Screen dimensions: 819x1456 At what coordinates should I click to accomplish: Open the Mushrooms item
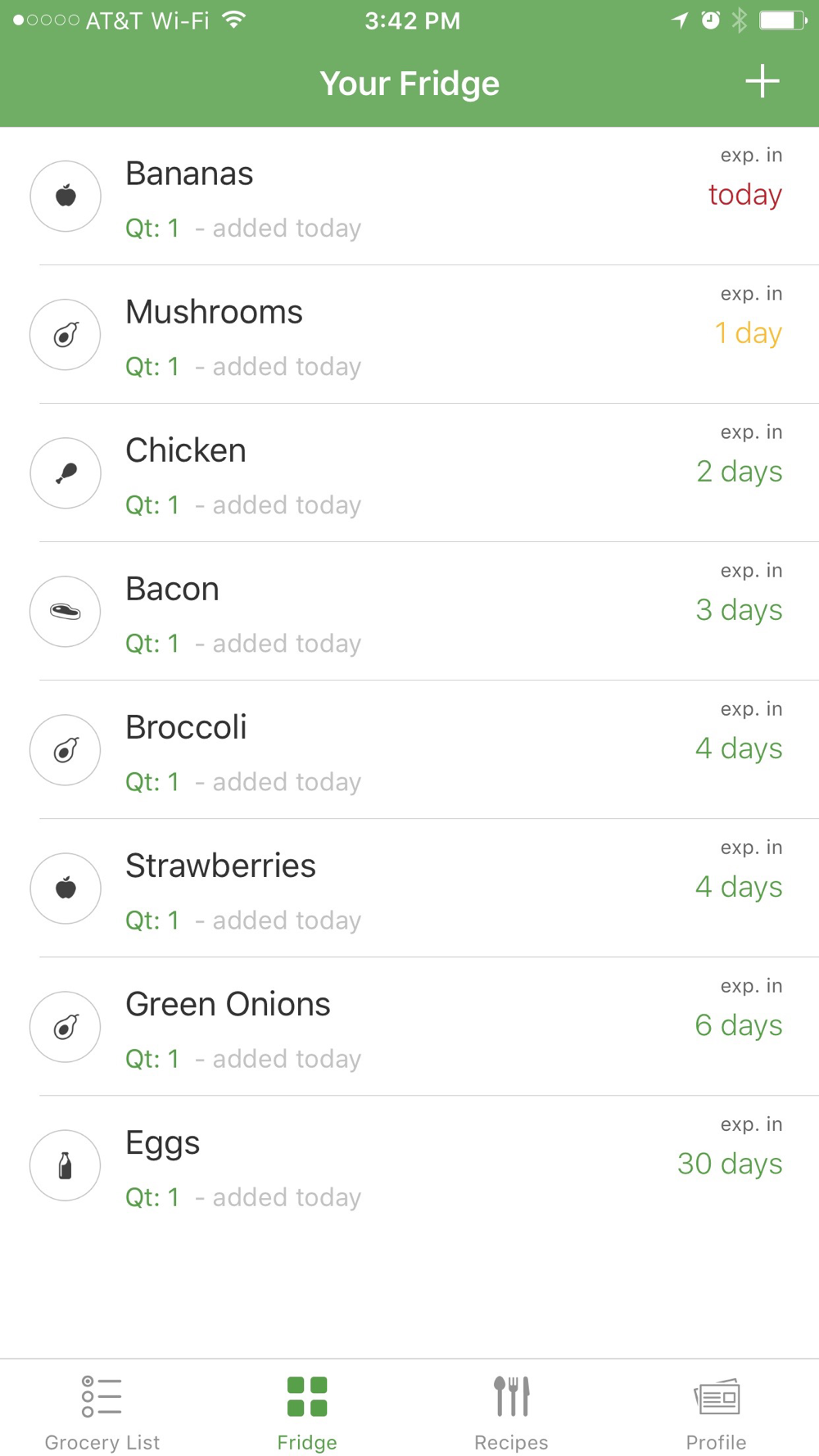point(409,335)
